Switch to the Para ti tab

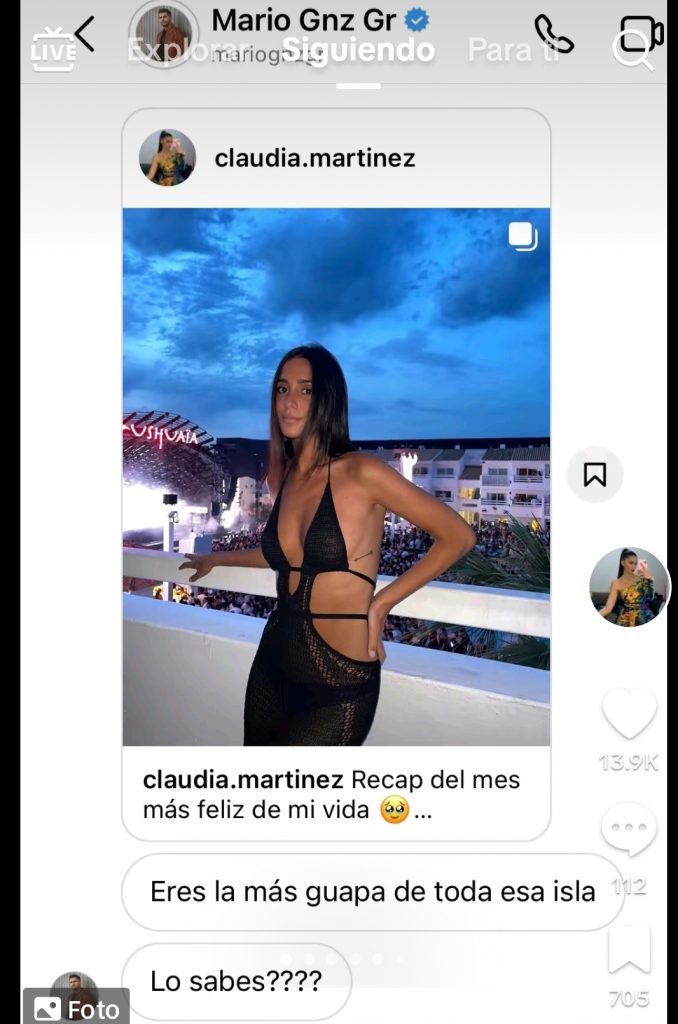[x=513, y=49]
